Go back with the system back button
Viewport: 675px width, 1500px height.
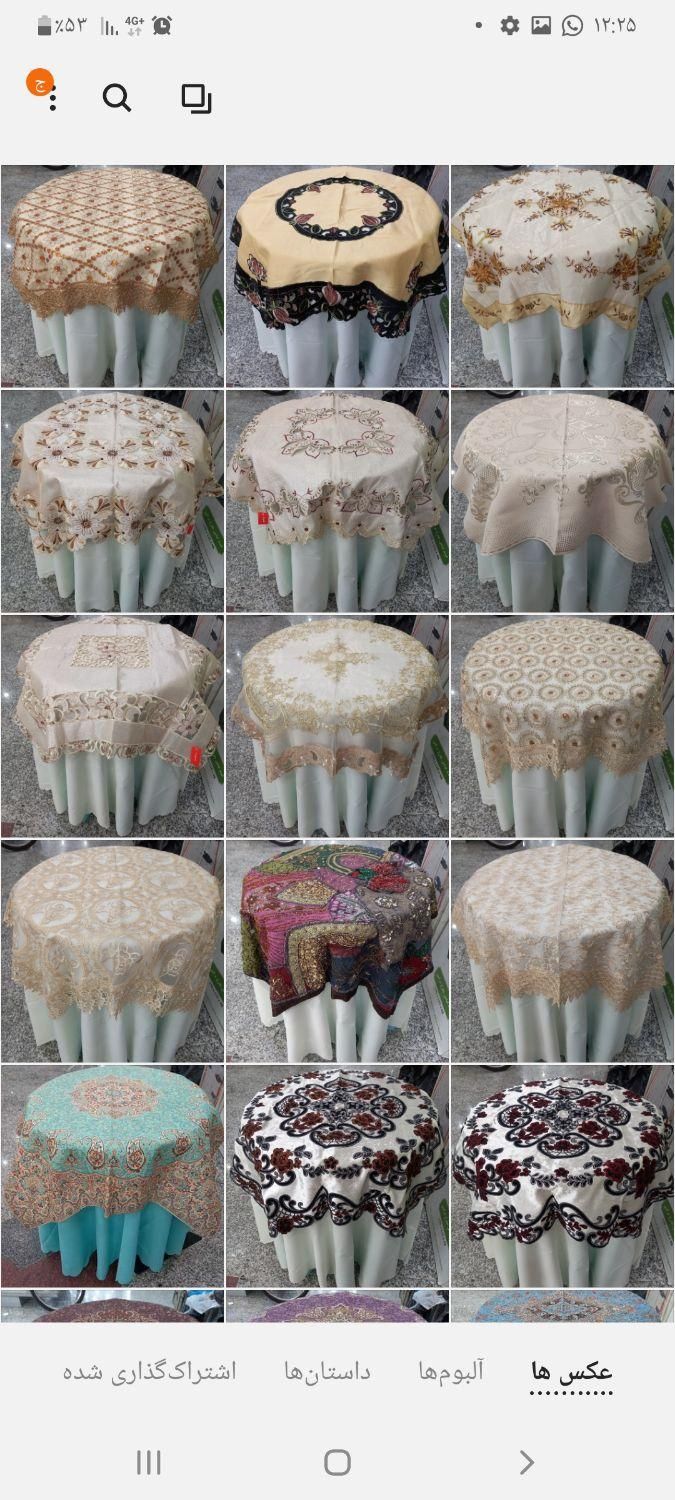pyautogui.click(x=526, y=1463)
